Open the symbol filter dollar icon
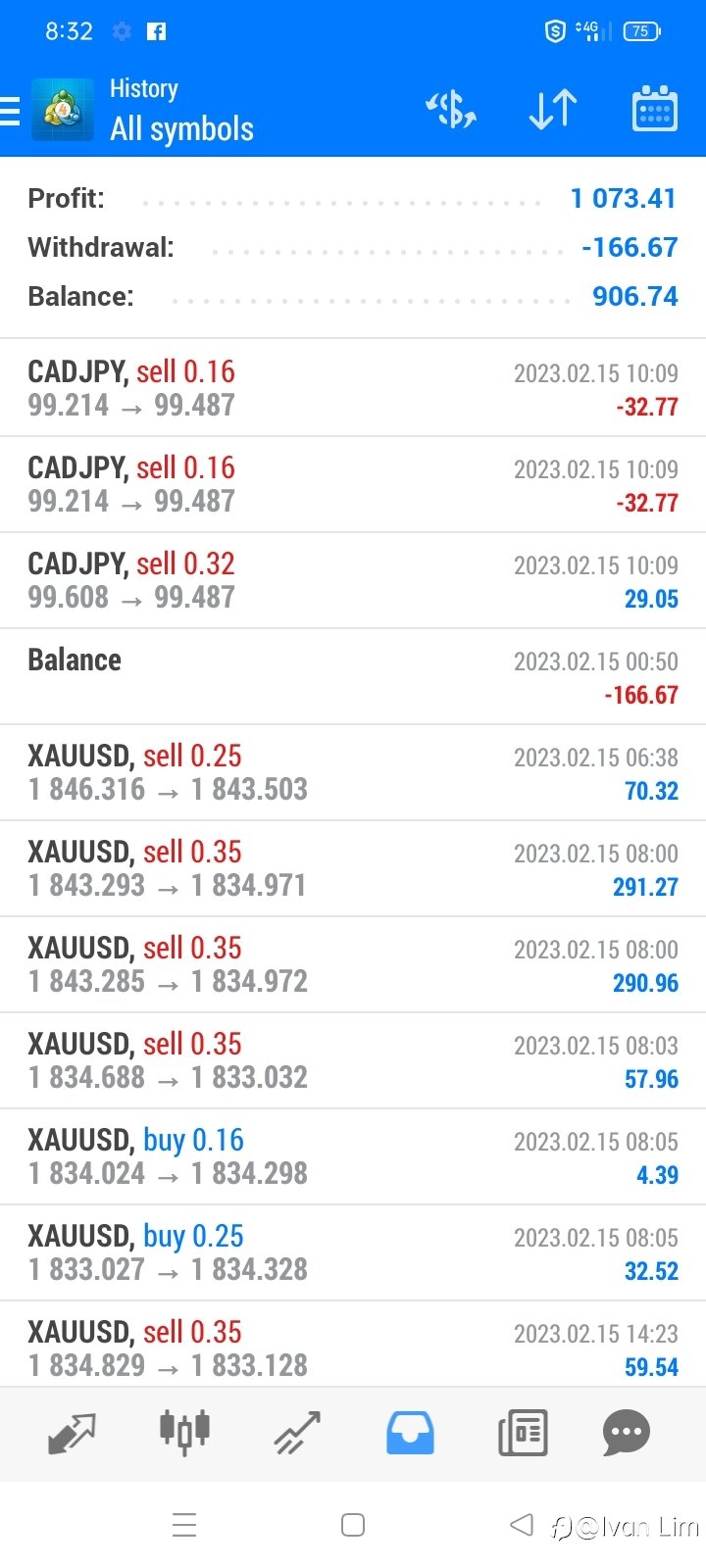This screenshot has width=706, height=1568. point(451,109)
